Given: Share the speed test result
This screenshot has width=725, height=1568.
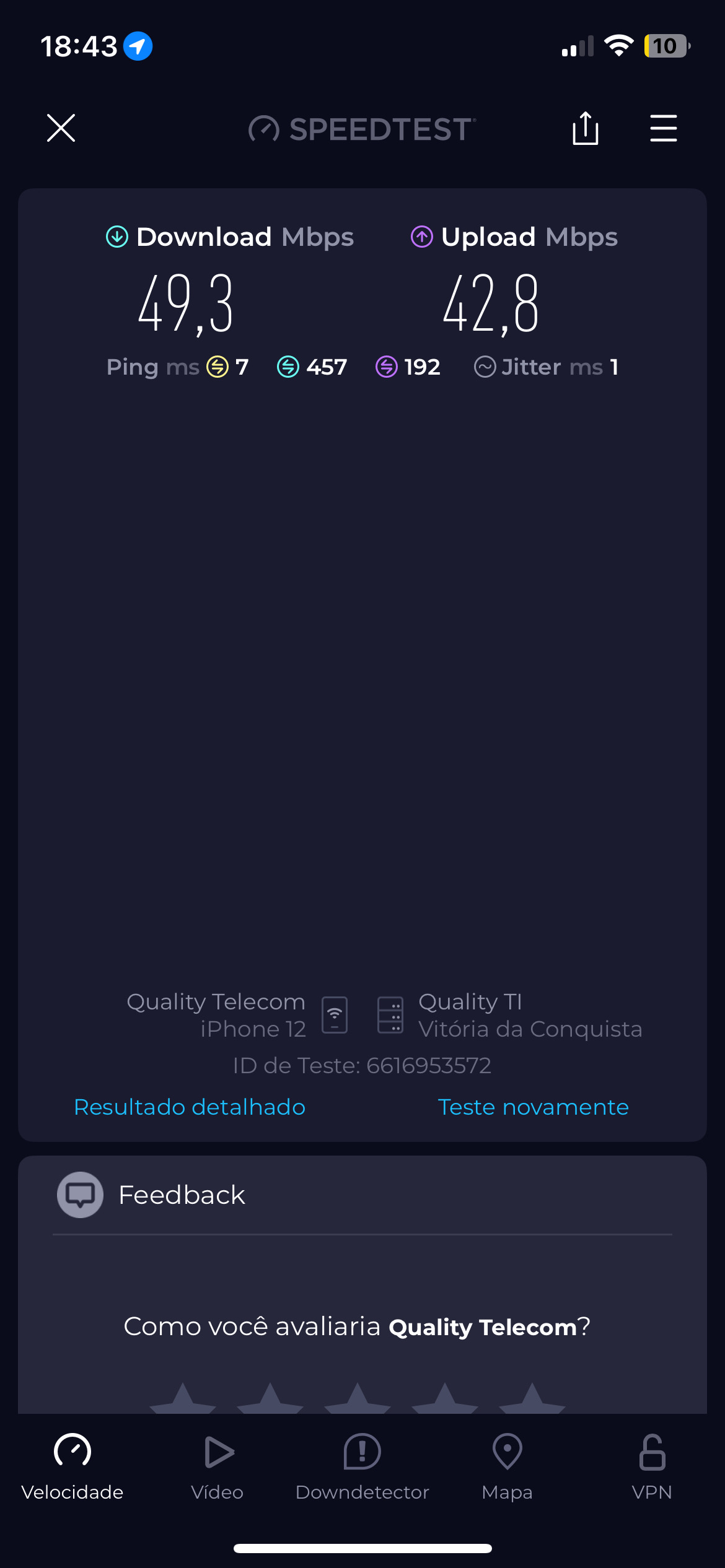Looking at the screenshot, I should pos(585,128).
